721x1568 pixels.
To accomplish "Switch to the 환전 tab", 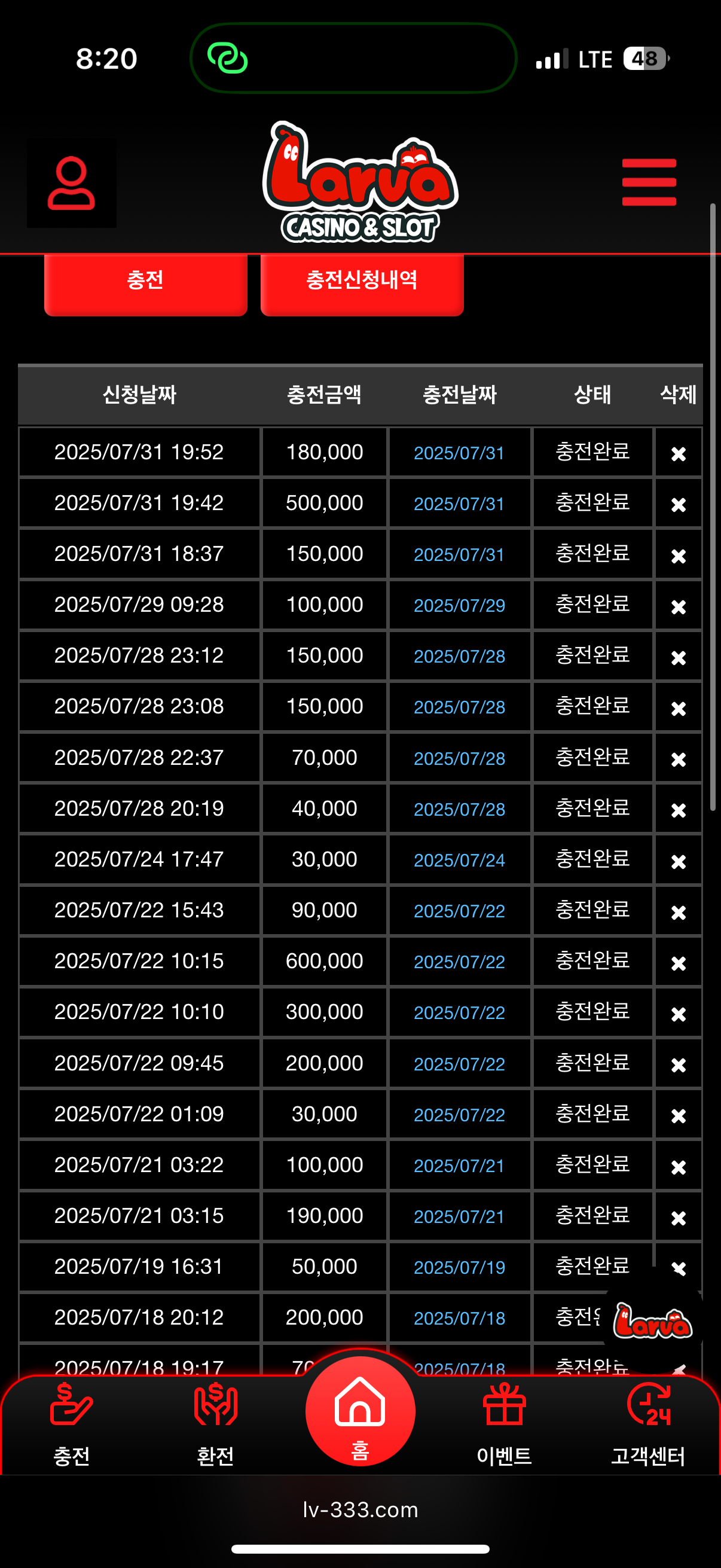I will [215, 1423].
